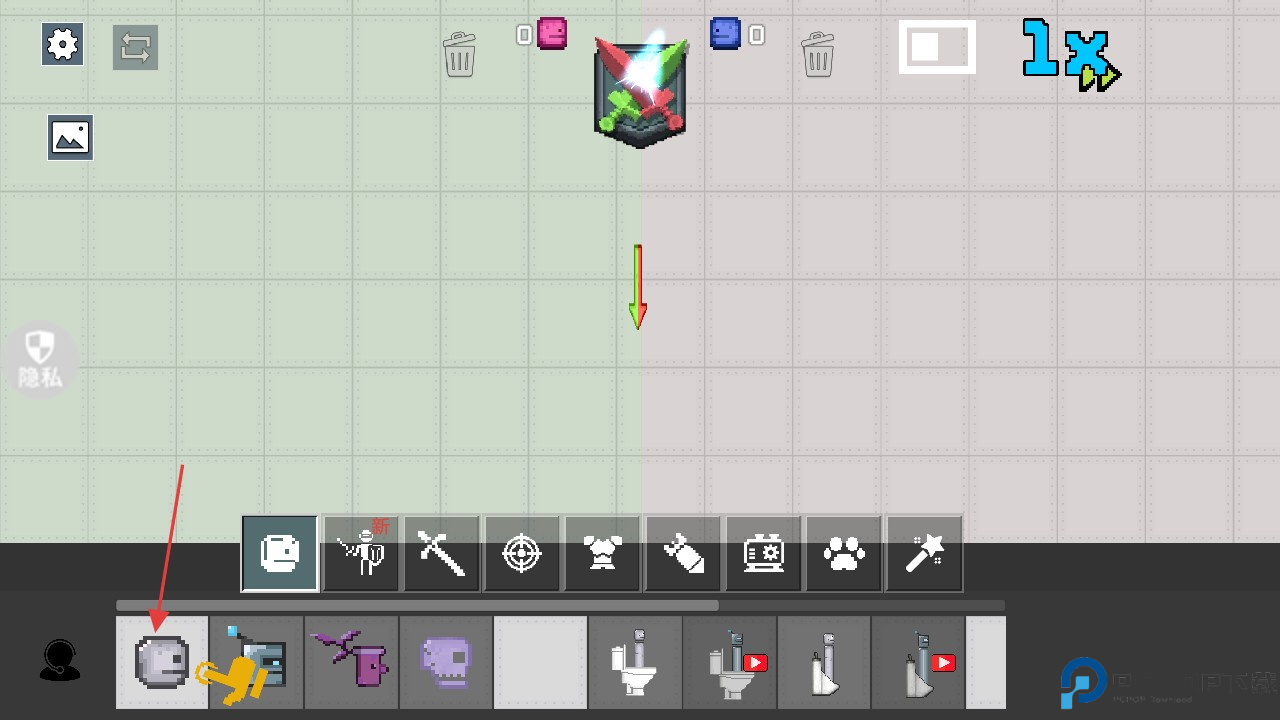Select the basic blob units category
The height and width of the screenshot is (720, 1280).
coord(280,553)
